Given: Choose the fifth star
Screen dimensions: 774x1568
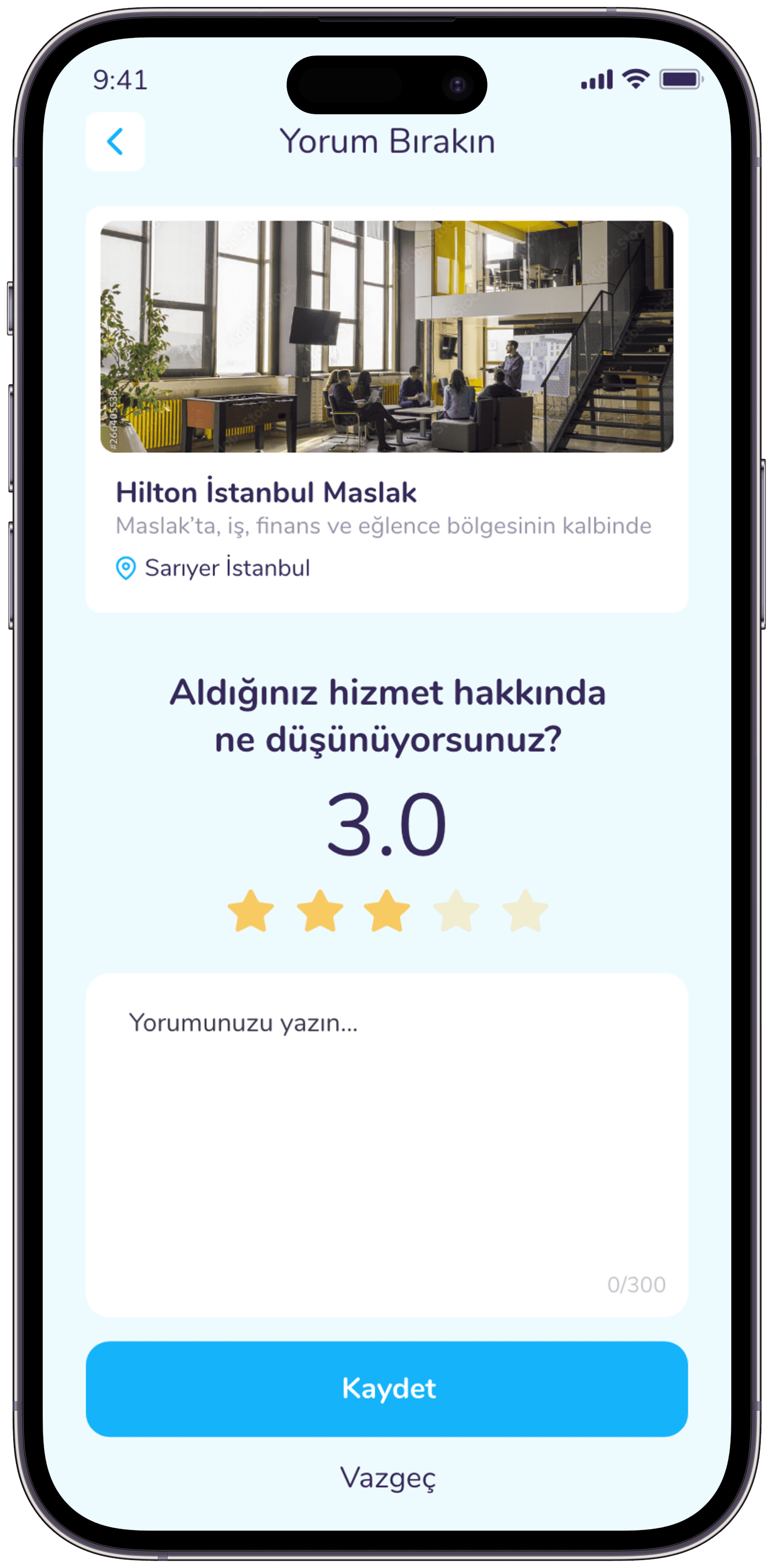Looking at the screenshot, I should [525, 911].
